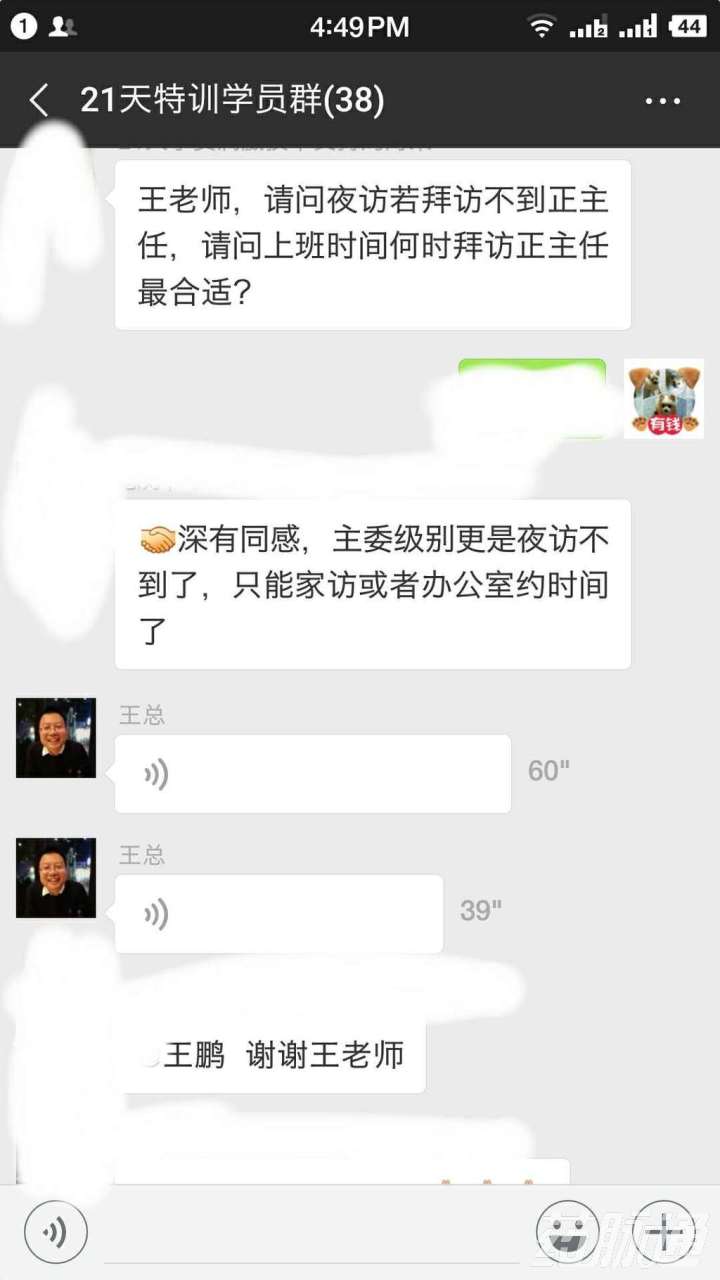
Task: Play 王总's 60-second voice message
Action: (x=312, y=774)
